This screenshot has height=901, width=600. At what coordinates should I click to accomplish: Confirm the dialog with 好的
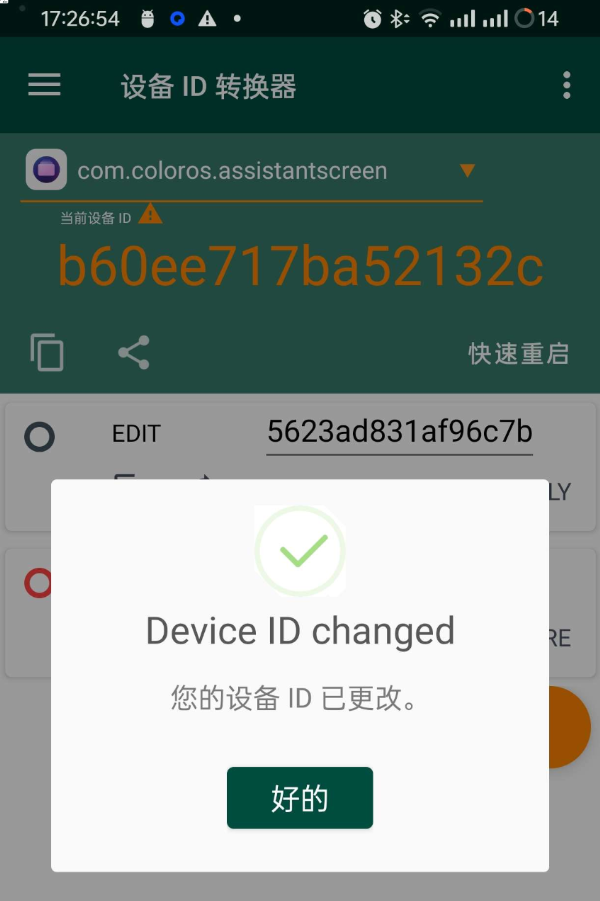300,798
